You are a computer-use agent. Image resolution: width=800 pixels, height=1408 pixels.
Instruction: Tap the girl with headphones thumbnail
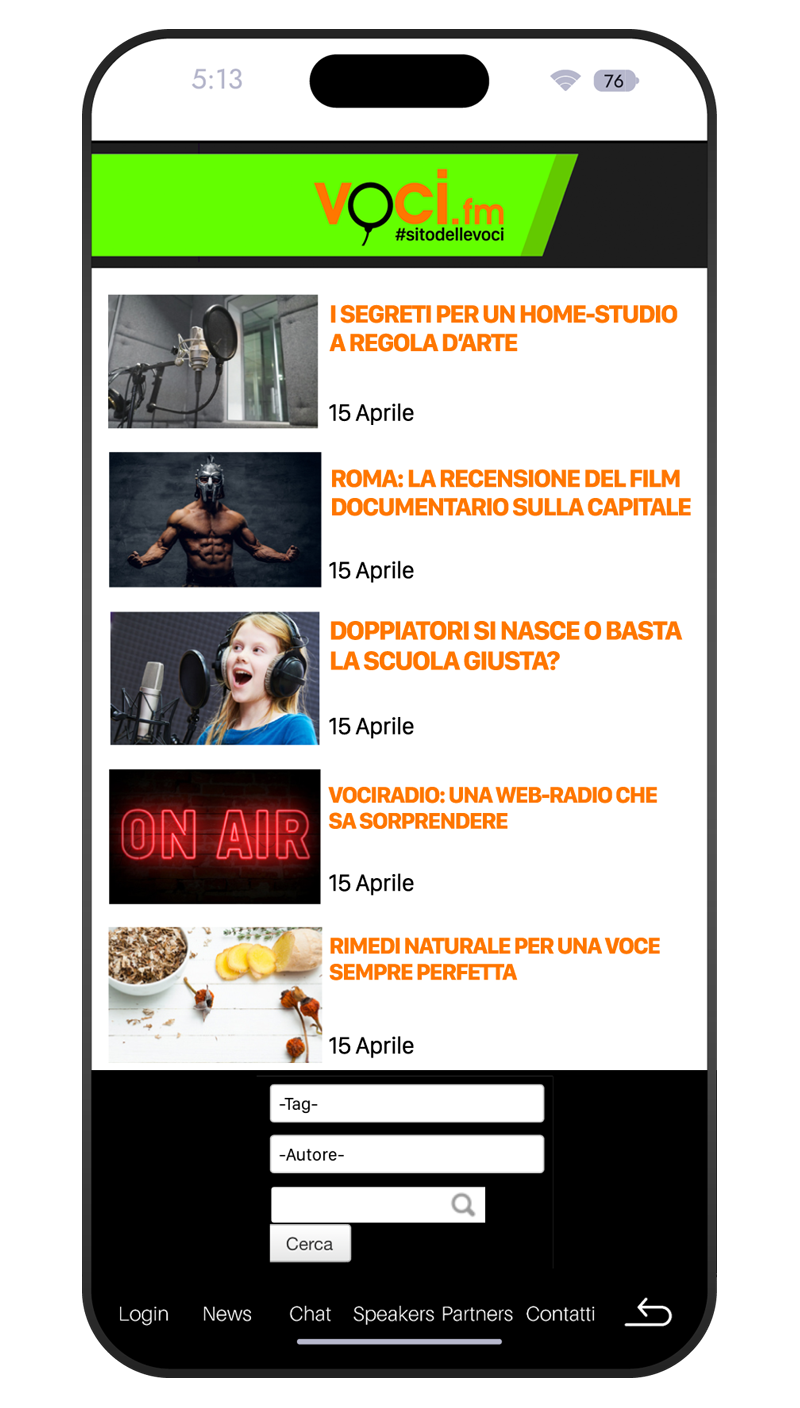tap(215, 678)
